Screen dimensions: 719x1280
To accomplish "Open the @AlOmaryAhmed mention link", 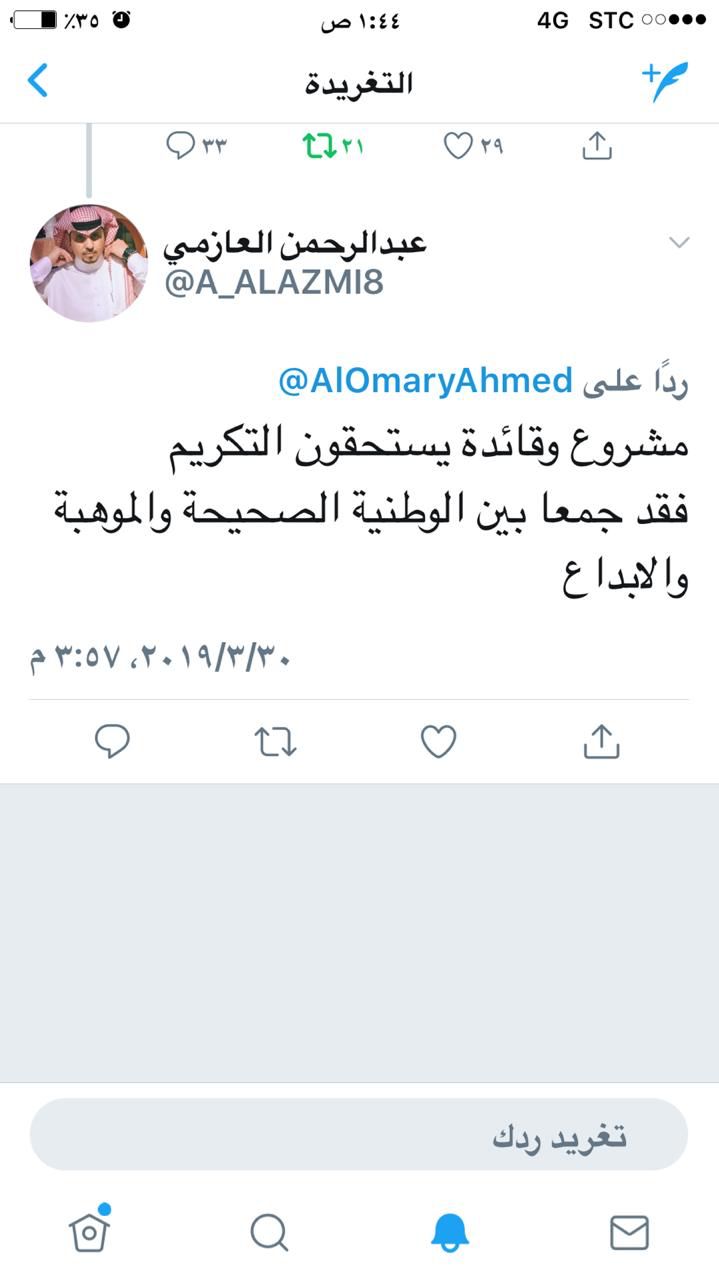I will click(x=425, y=381).
